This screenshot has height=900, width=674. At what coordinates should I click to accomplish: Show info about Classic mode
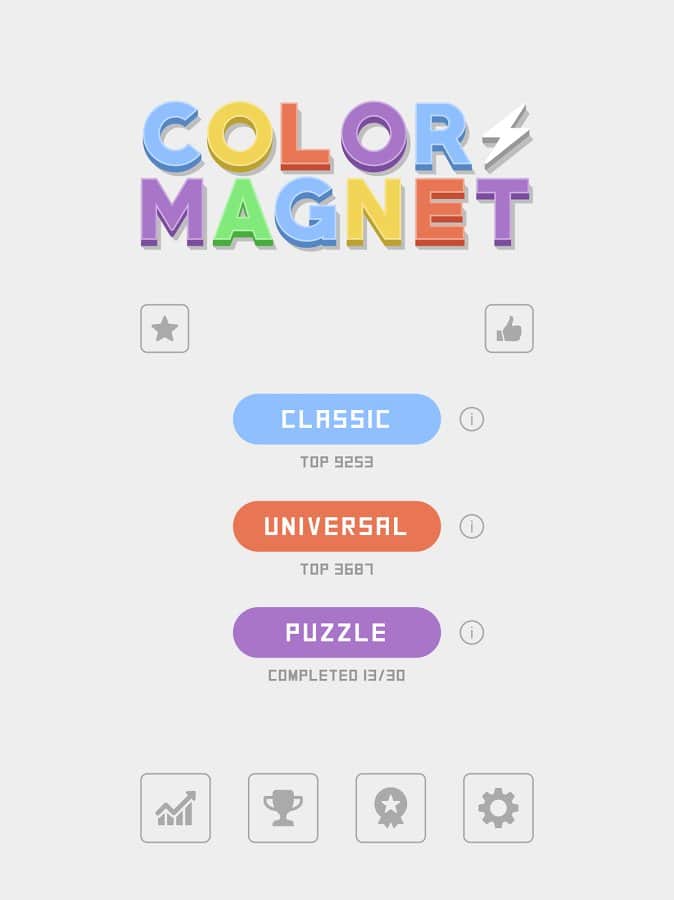pos(472,419)
